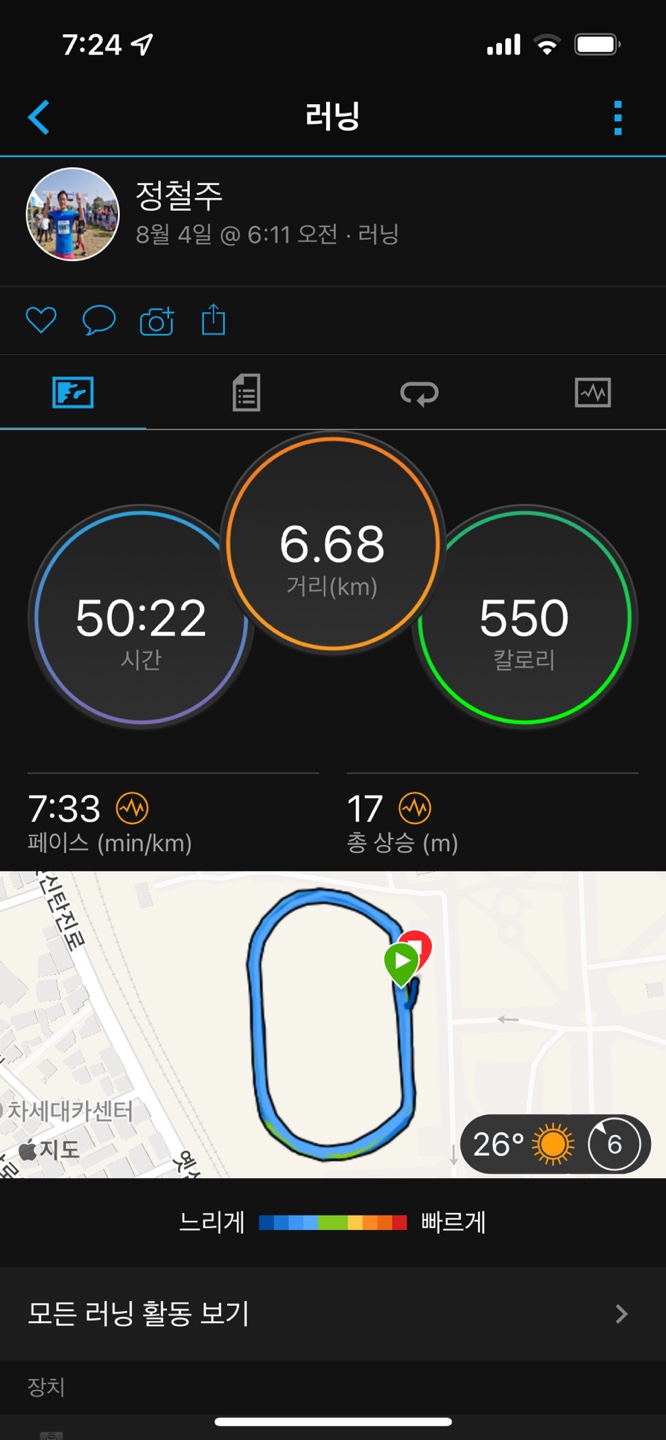666x1440 pixels.
Task: Open the three-dot overflow menu
Action: pos(617,117)
